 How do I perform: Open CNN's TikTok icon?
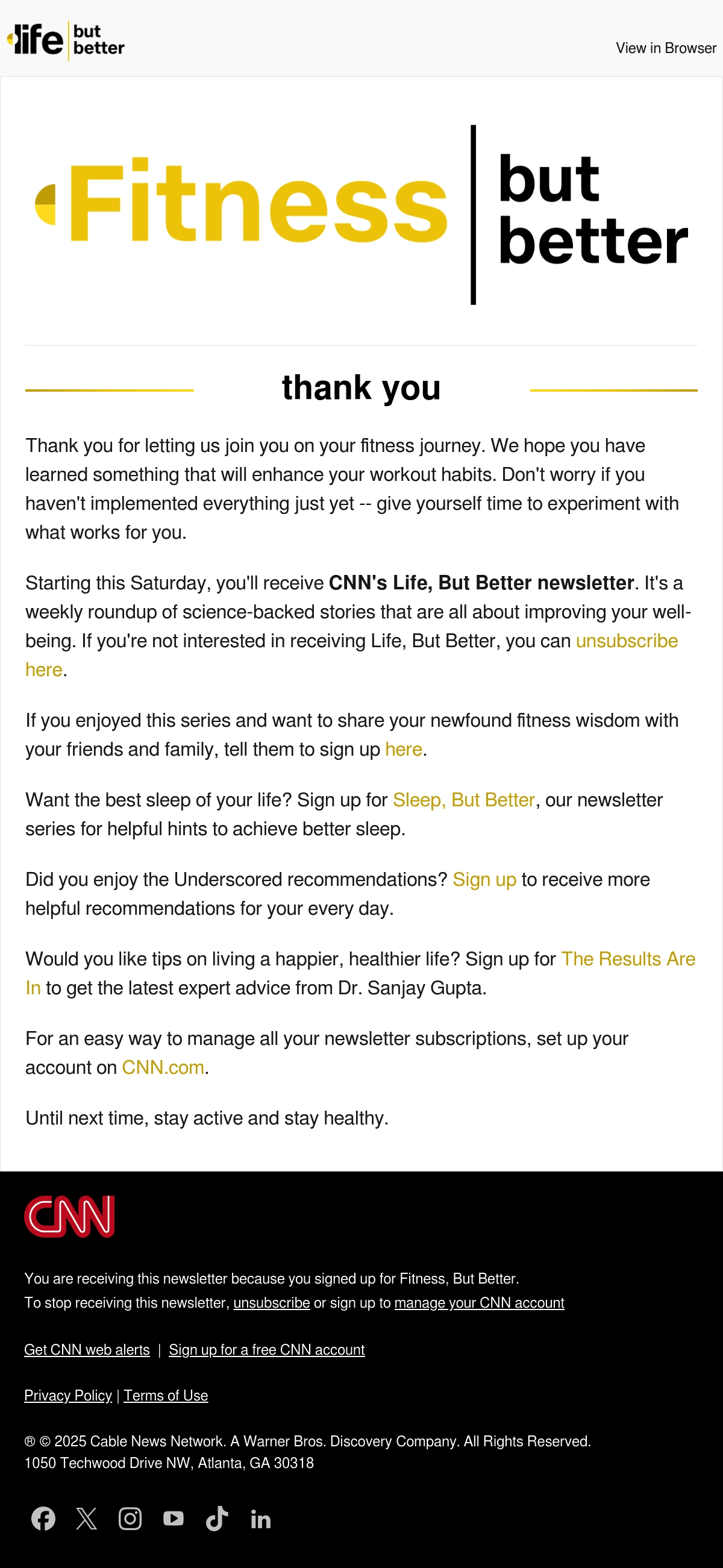click(x=218, y=1519)
